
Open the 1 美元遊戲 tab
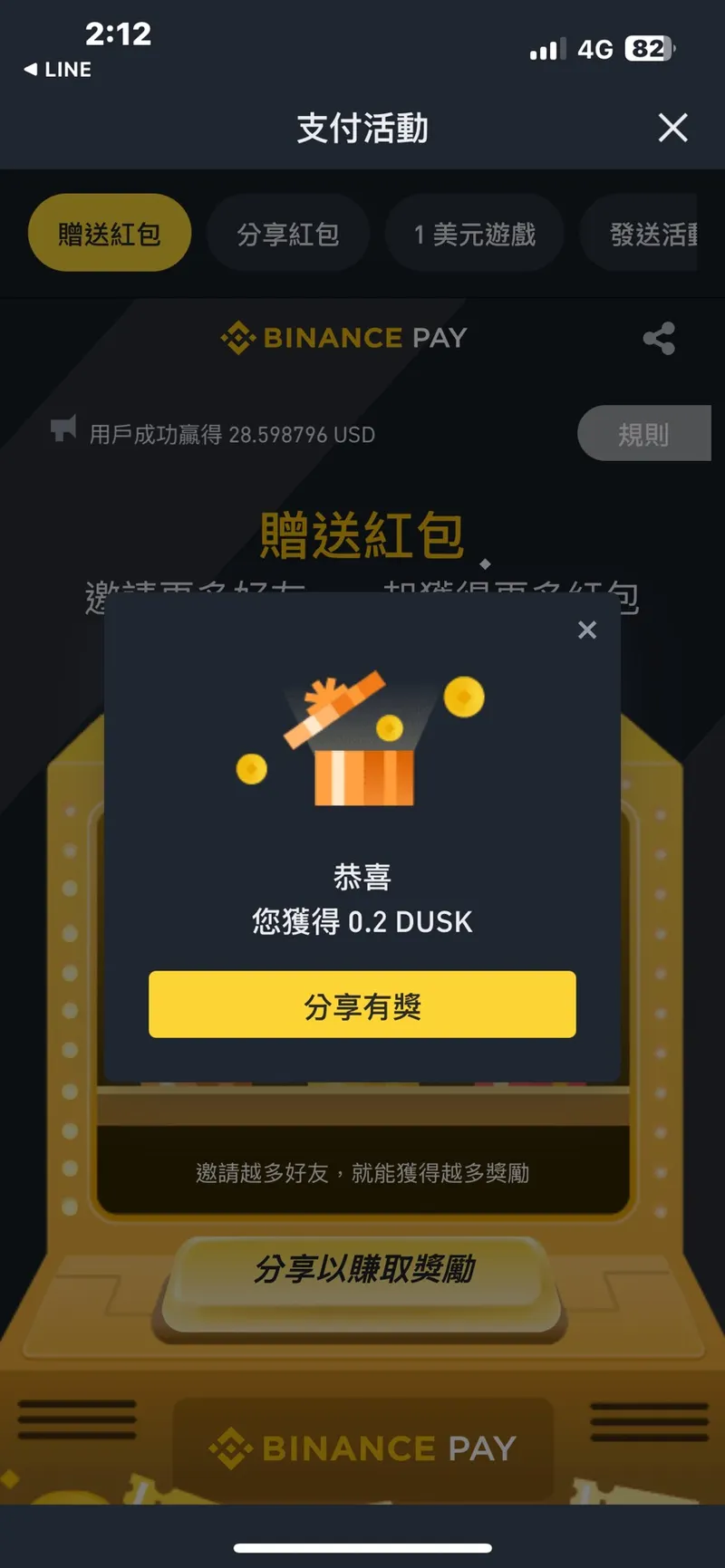[x=475, y=234]
